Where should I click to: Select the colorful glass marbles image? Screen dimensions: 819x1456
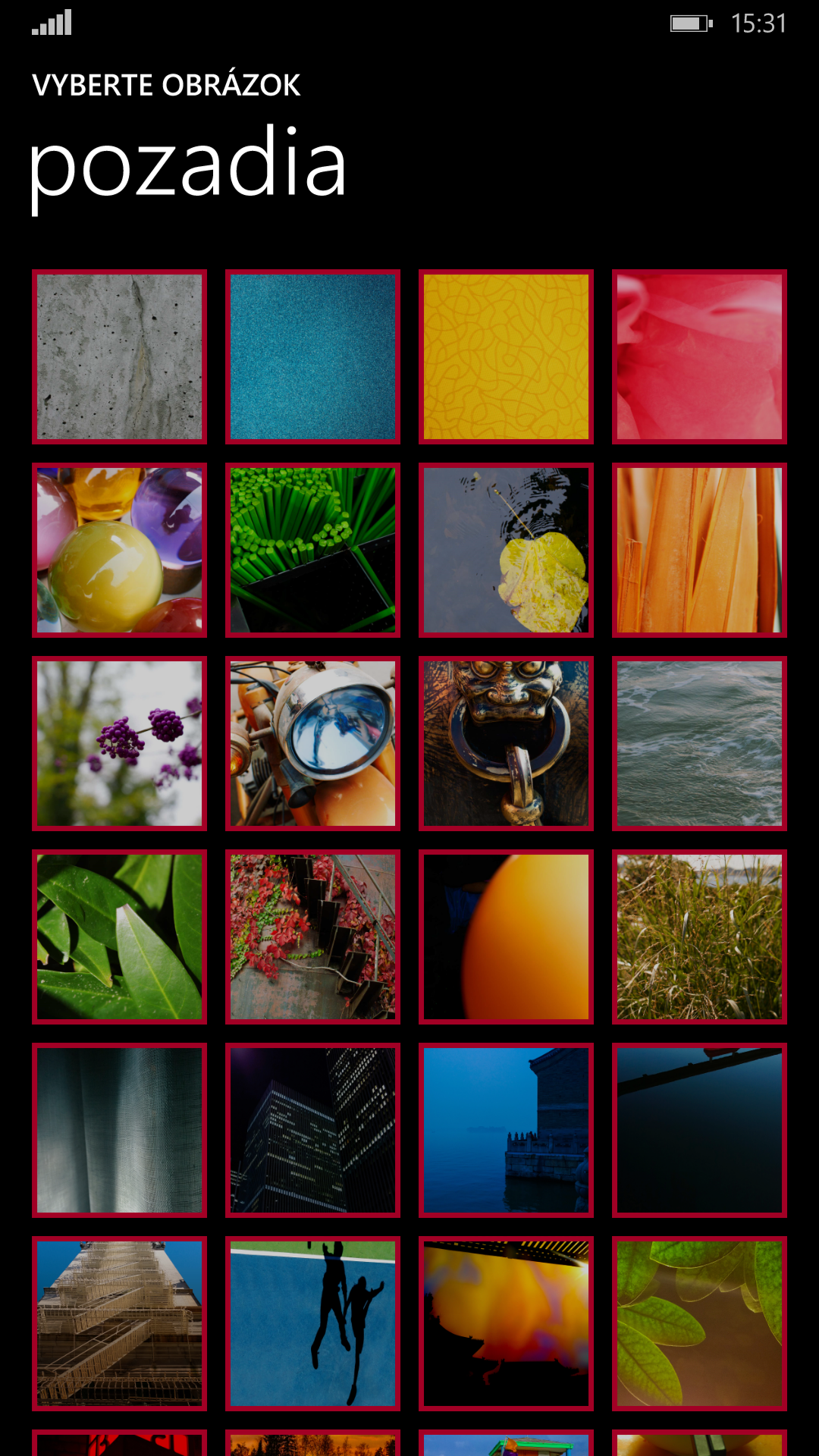119,550
